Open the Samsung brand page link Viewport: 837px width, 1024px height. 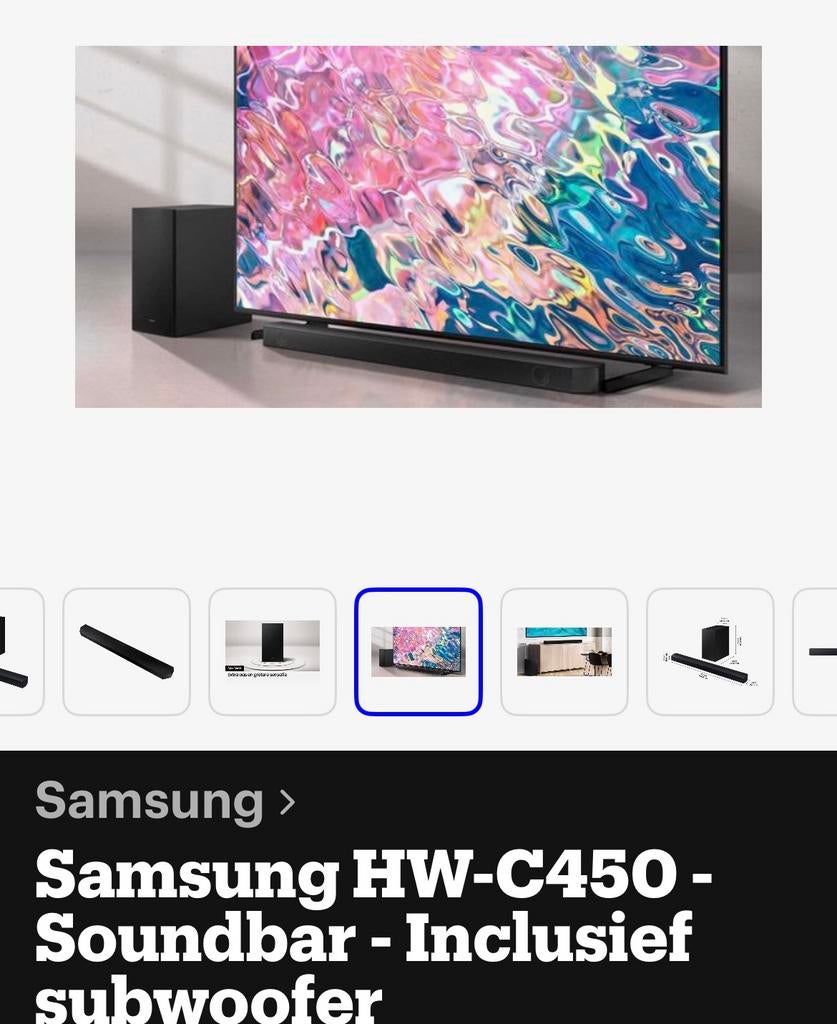[146, 799]
